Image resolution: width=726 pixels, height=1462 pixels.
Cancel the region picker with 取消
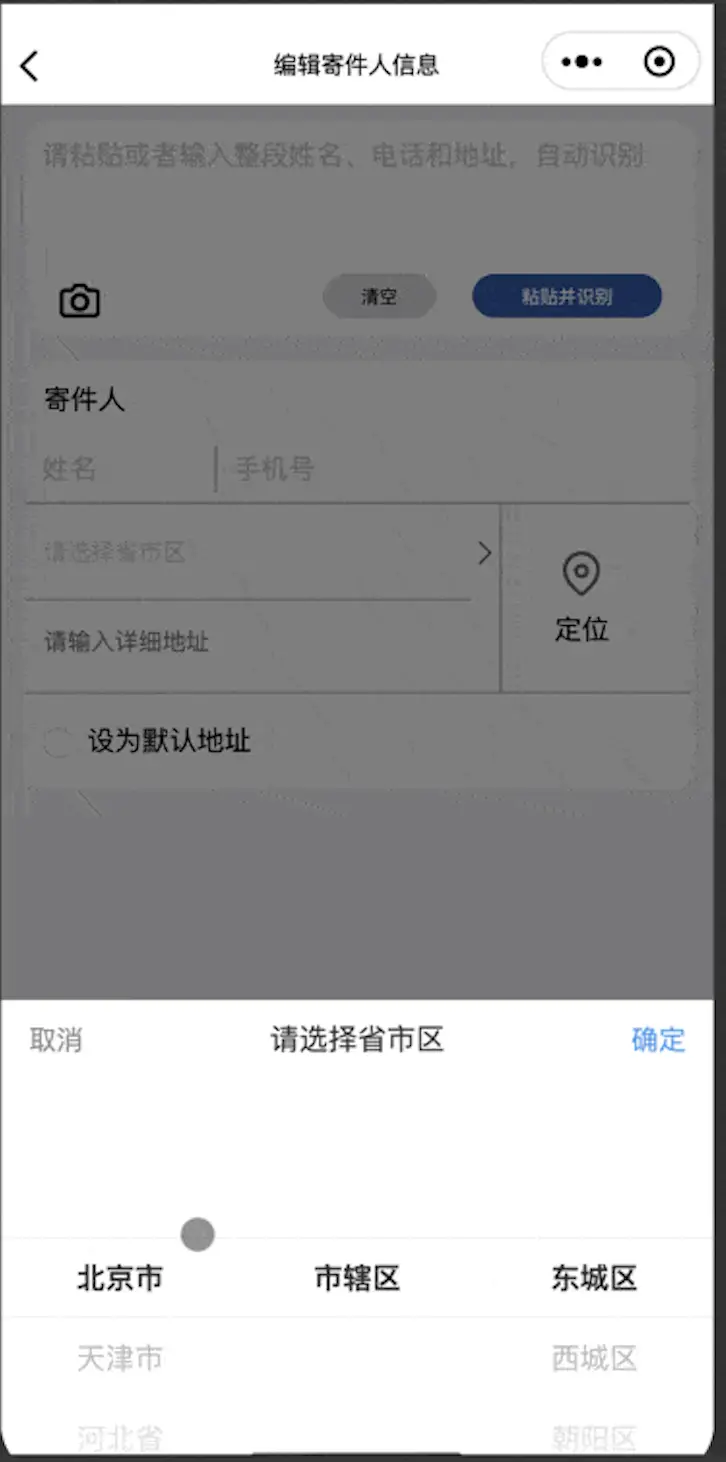coord(56,1040)
